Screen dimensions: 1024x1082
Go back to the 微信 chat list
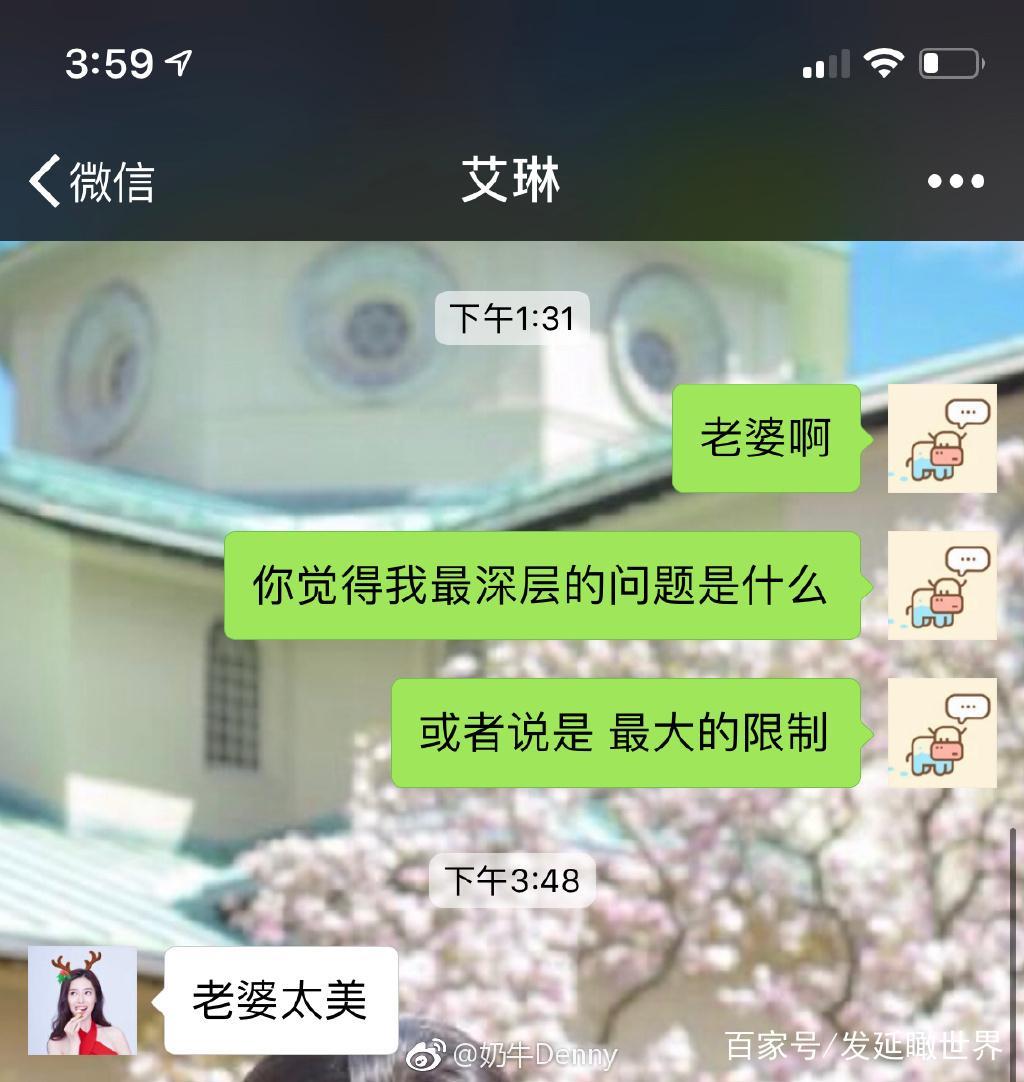tap(90, 182)
